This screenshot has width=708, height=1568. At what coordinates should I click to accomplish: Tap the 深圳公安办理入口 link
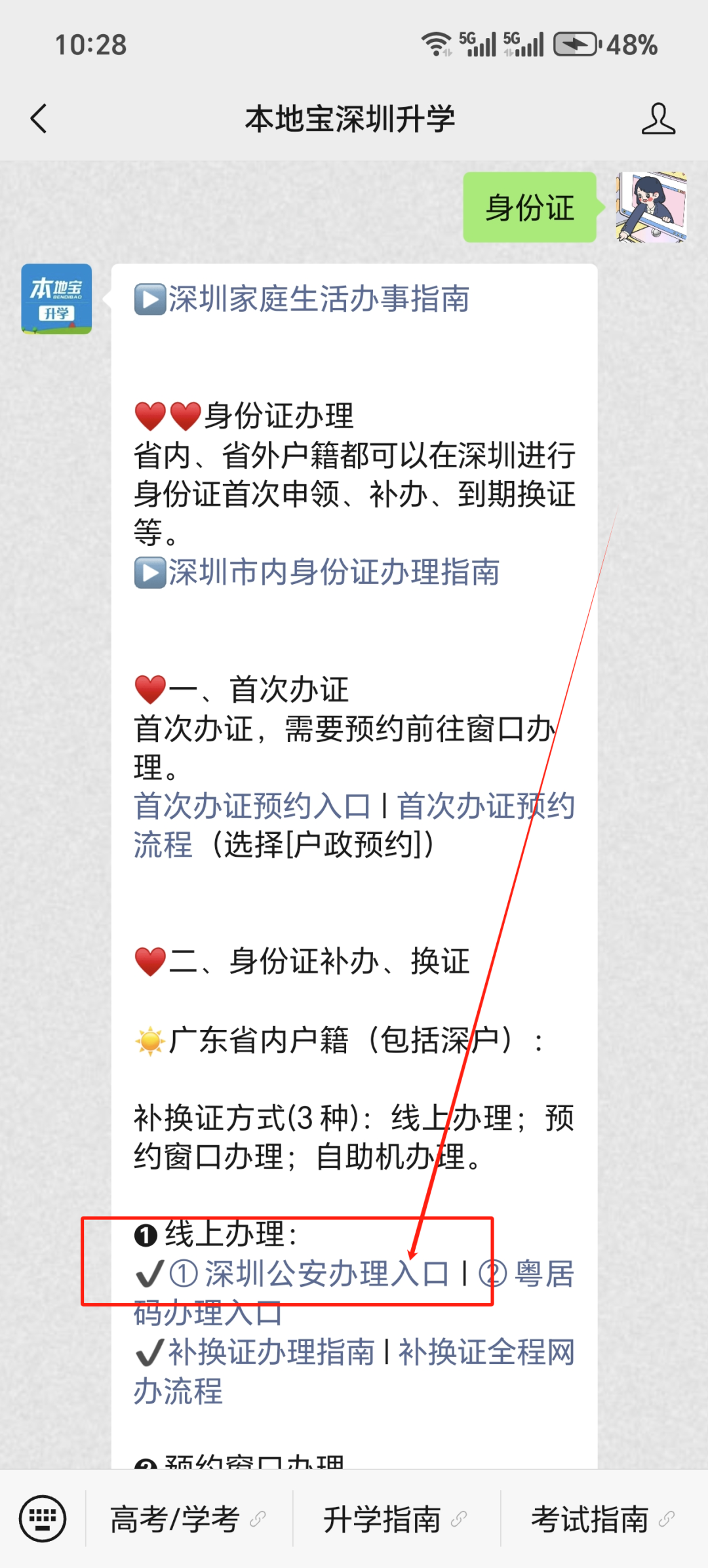[326, 1274]
